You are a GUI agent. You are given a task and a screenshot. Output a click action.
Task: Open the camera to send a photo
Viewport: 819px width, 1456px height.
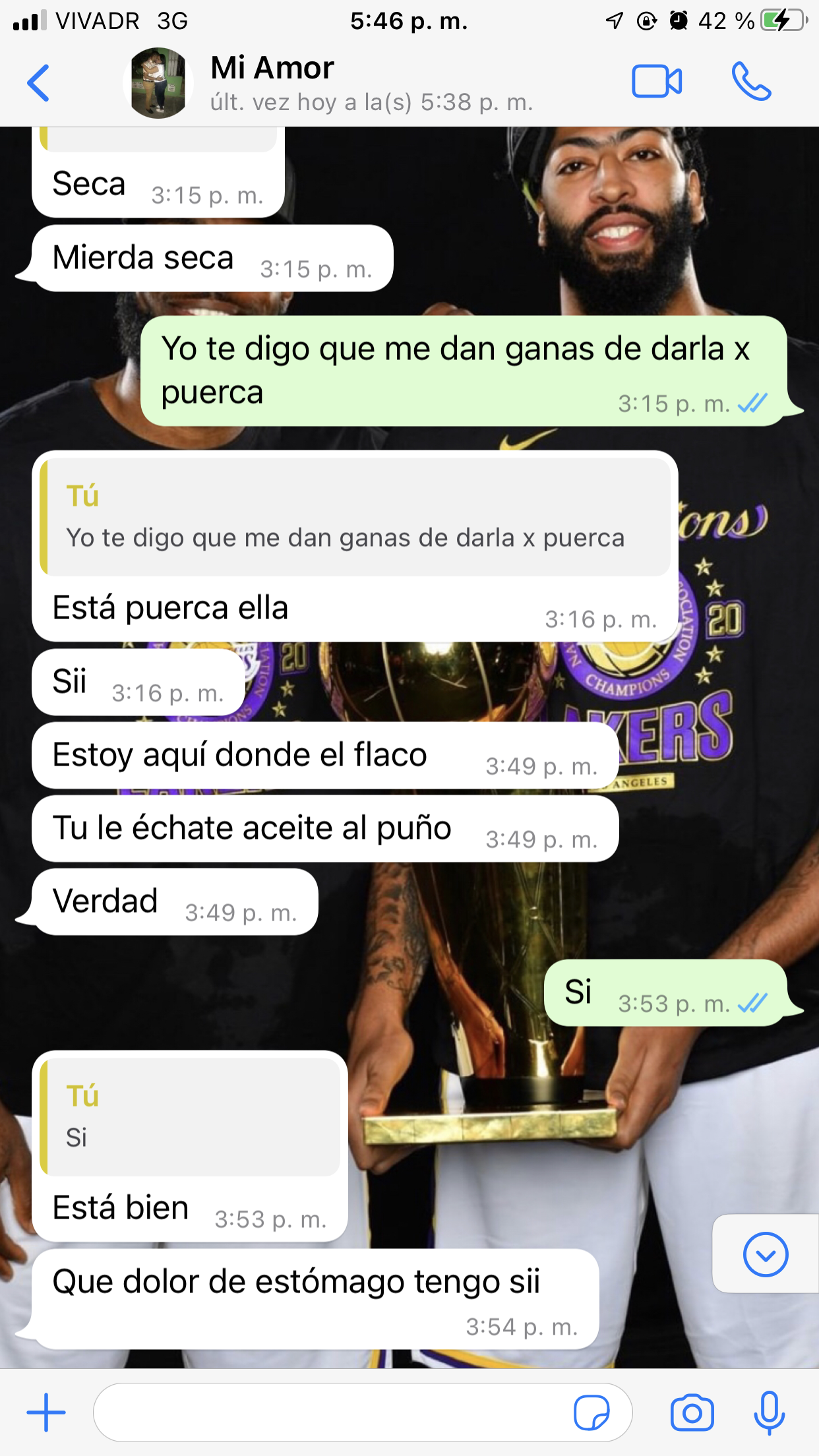[692, 1412]
